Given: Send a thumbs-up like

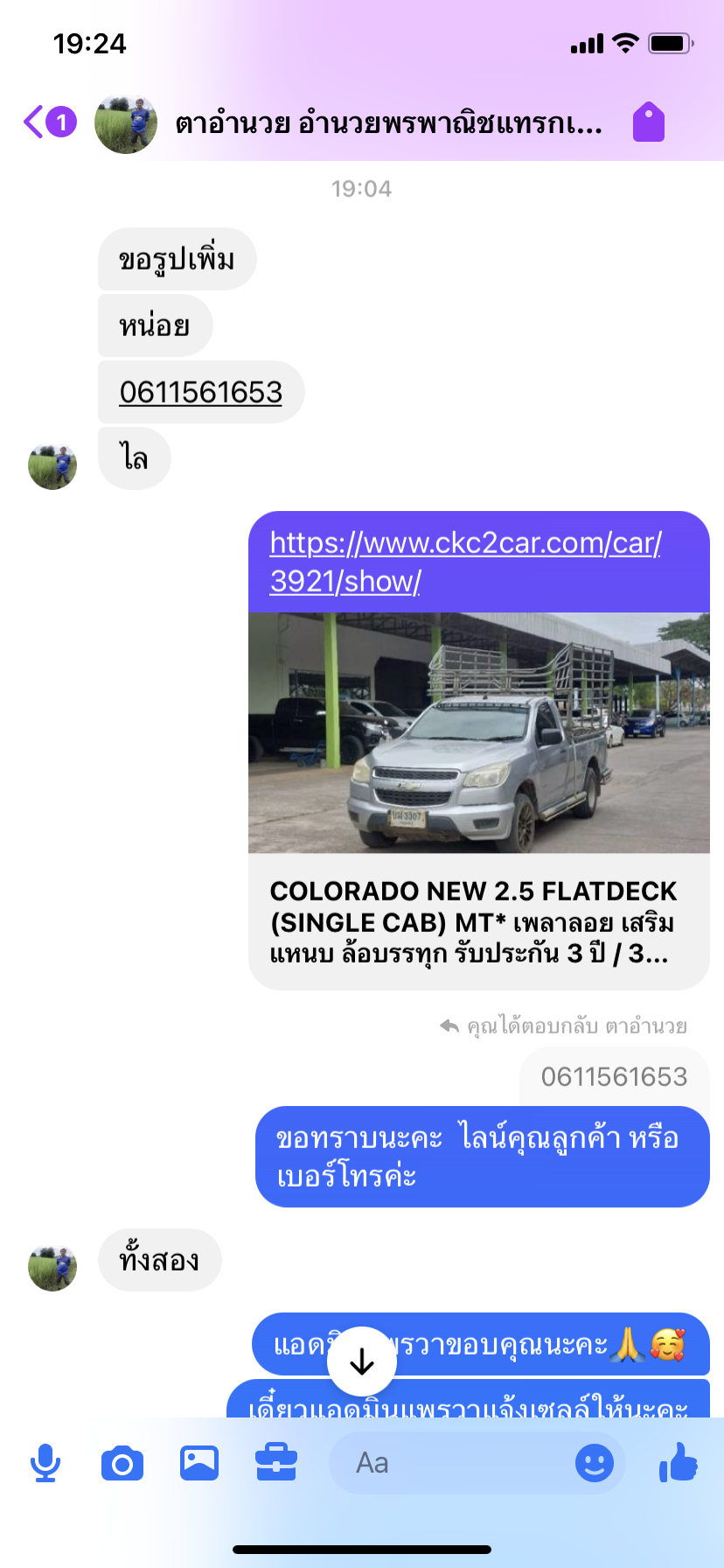Looking at the screenshot, I should click(x=679, y=1462).
